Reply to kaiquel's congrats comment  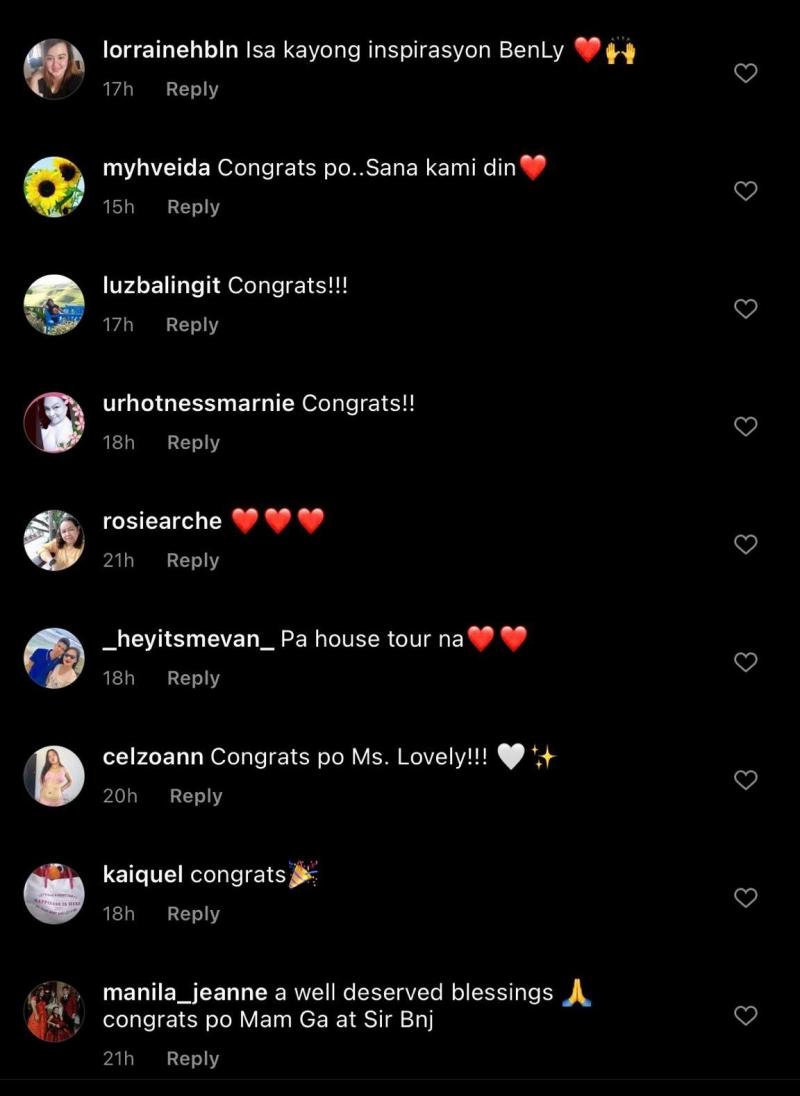pyautogui.click(x=193, y=914)
